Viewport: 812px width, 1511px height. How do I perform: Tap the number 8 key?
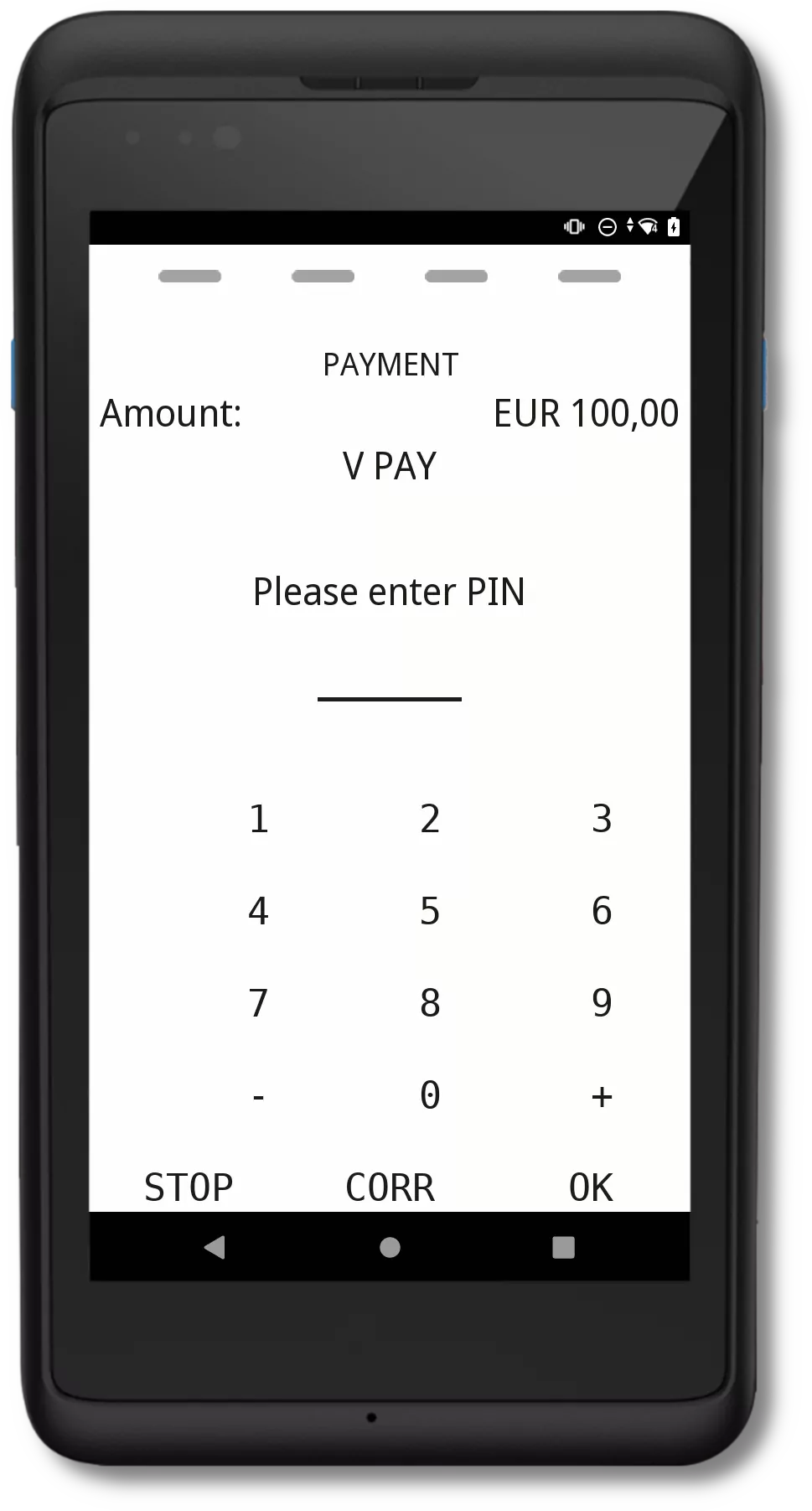coord(430,1003)
